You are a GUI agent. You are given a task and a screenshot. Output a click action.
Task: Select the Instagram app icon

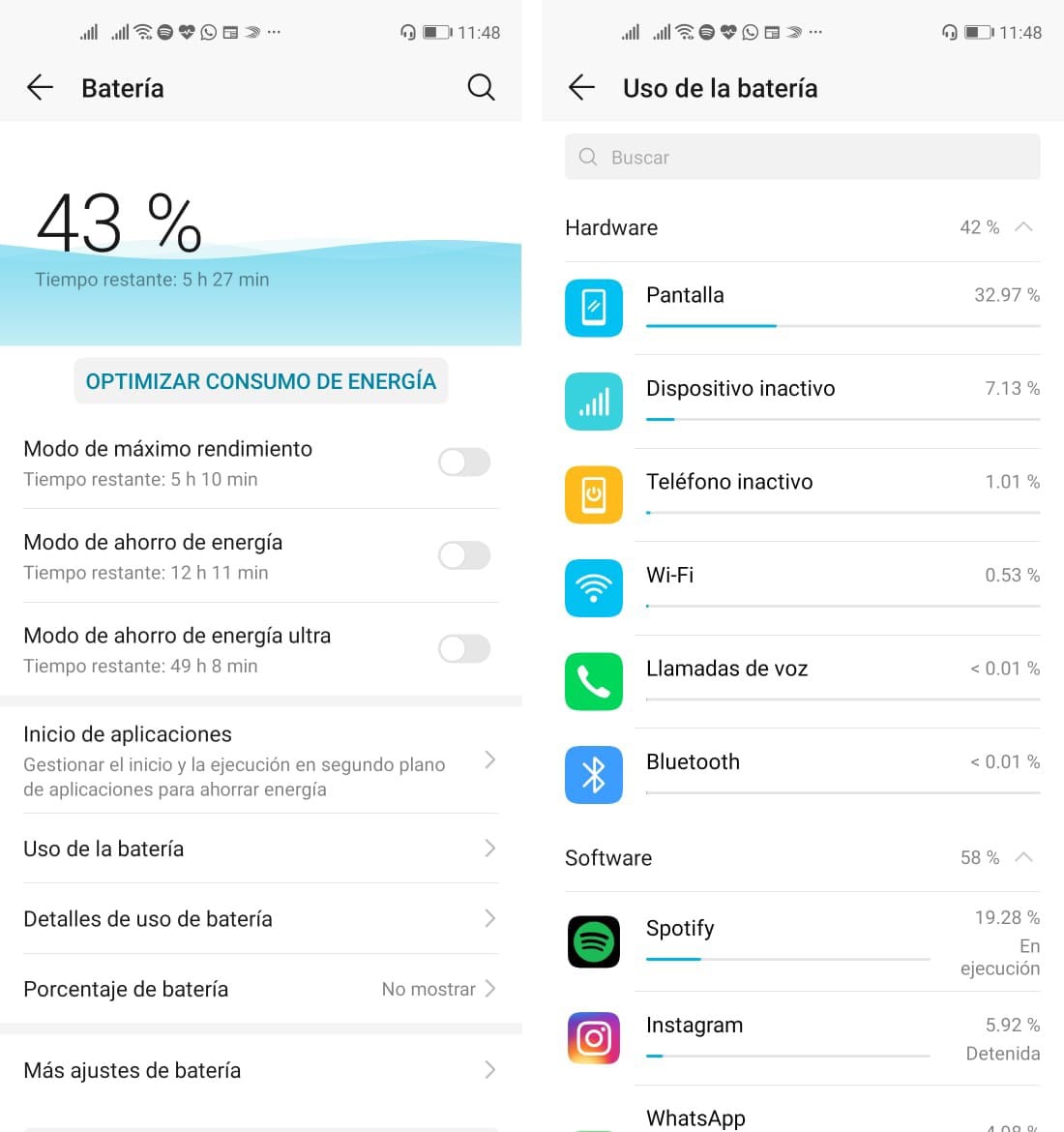(x=593, y=1037)
